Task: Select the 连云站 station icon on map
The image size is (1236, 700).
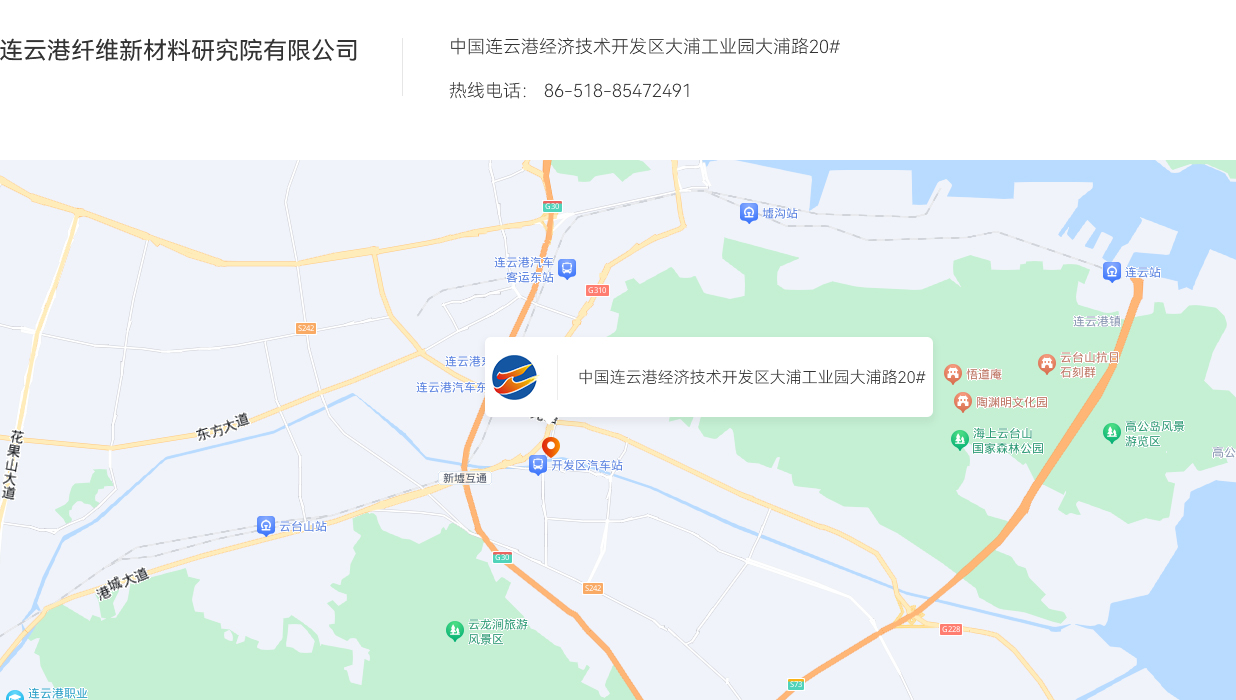Action: [x=1111, y=271]
